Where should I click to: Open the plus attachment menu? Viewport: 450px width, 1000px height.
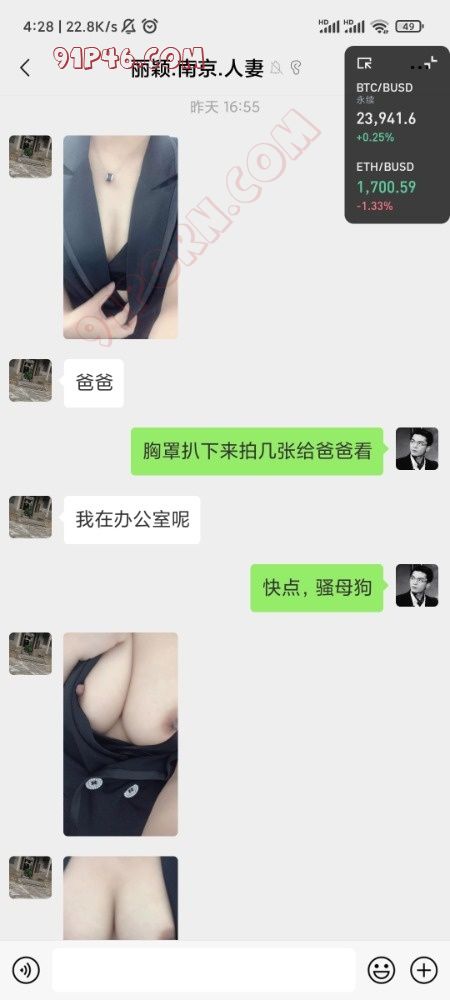[x=424, y=971]
